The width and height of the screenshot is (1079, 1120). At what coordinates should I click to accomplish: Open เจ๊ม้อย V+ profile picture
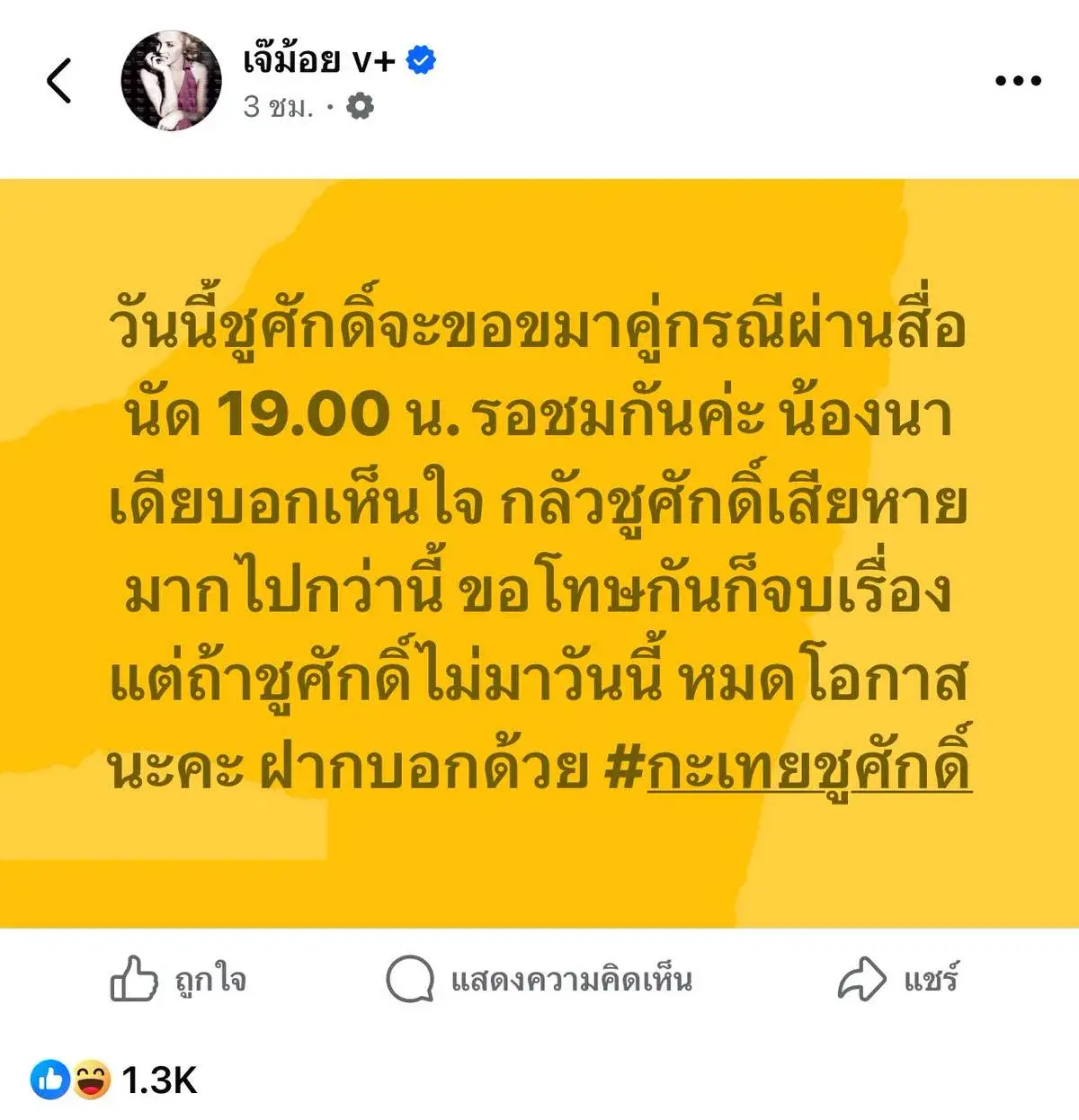pyautogui.click(x=171, y=81)
